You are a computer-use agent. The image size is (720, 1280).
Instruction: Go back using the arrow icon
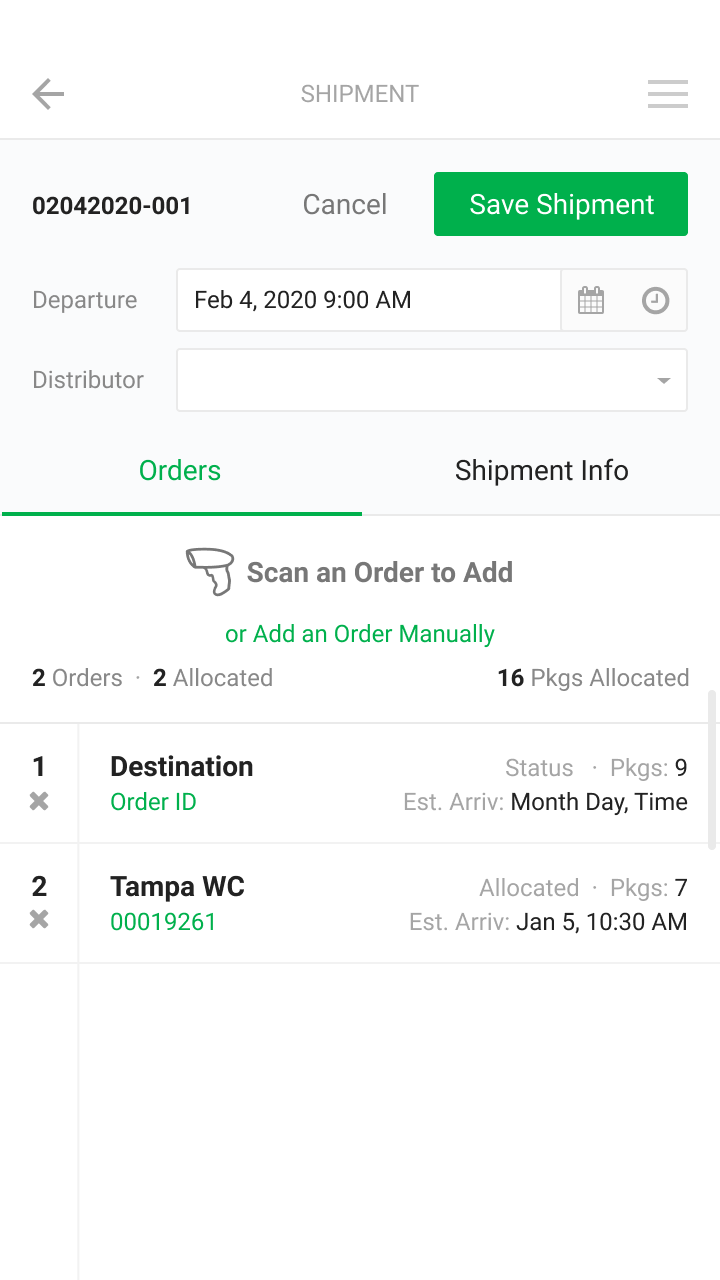(x=48, y=95)
